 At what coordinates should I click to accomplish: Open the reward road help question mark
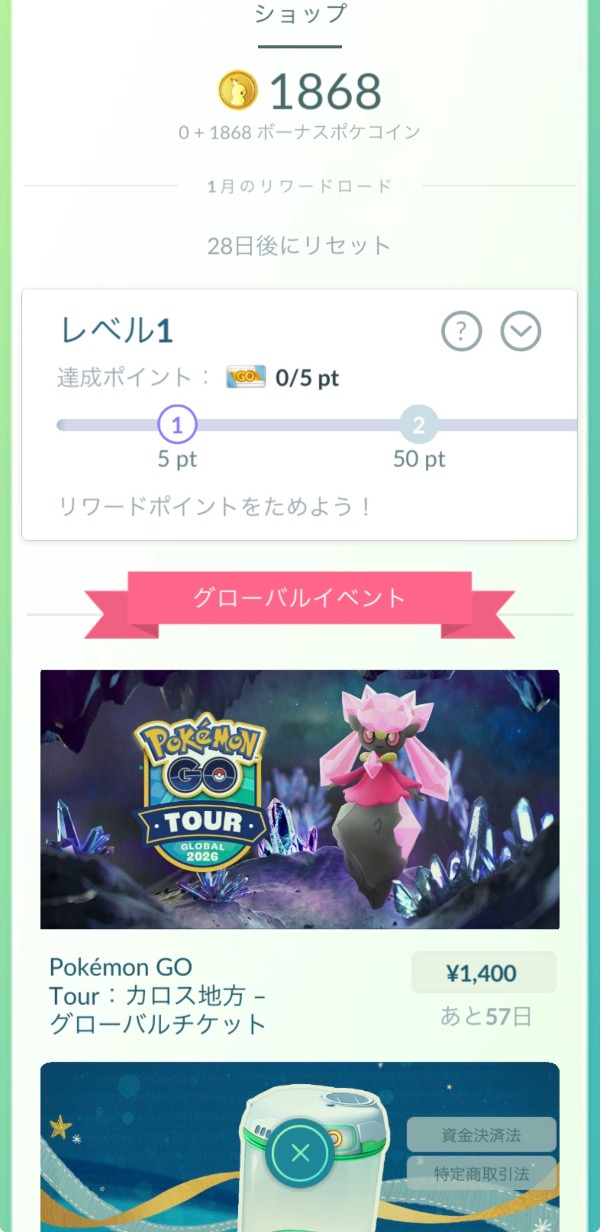[x=461, y=331]
